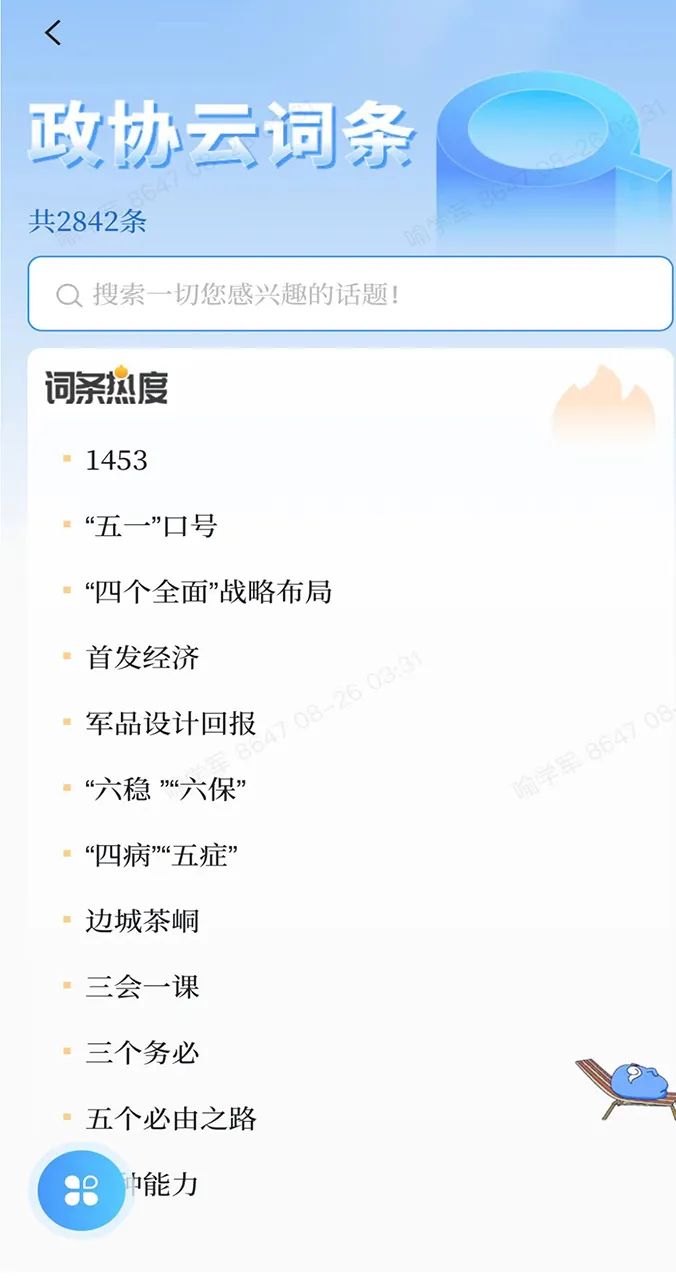
Task: Open the 五个必由之路 entry
Action: (x=171, y=1119)
